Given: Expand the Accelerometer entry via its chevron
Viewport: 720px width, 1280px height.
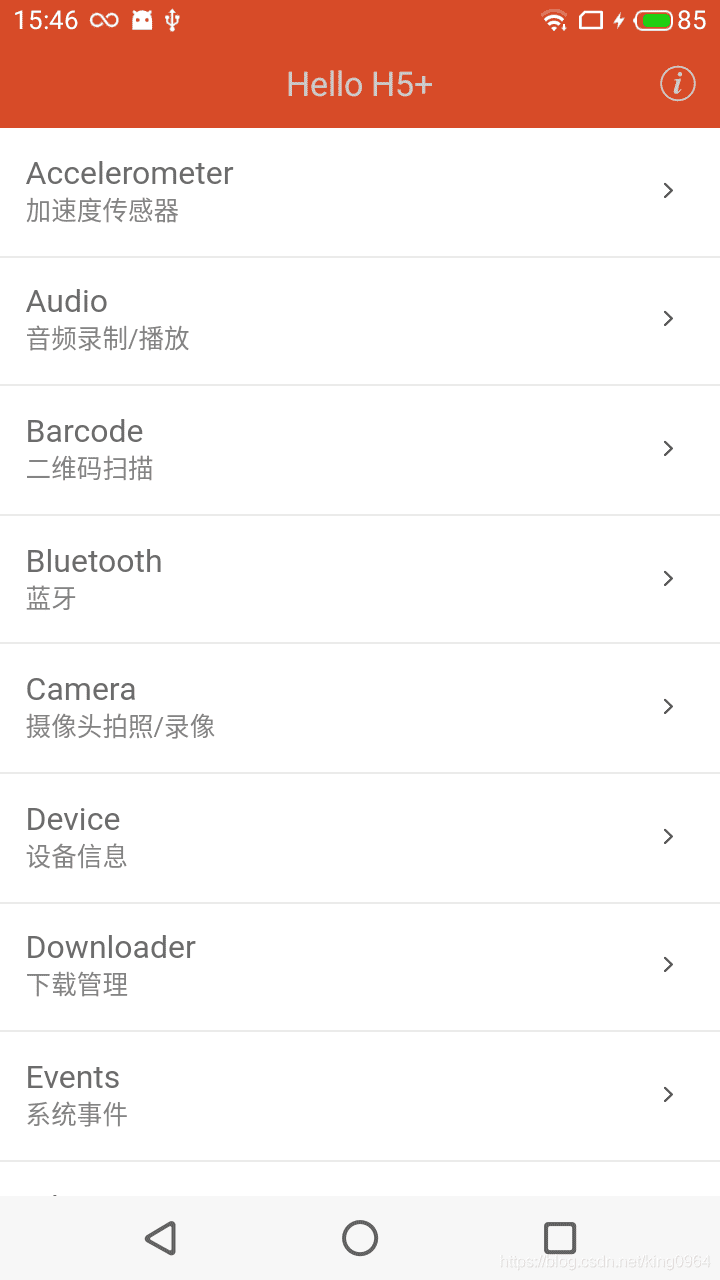Looking at the screenshot, I should [x=667, y=190].
